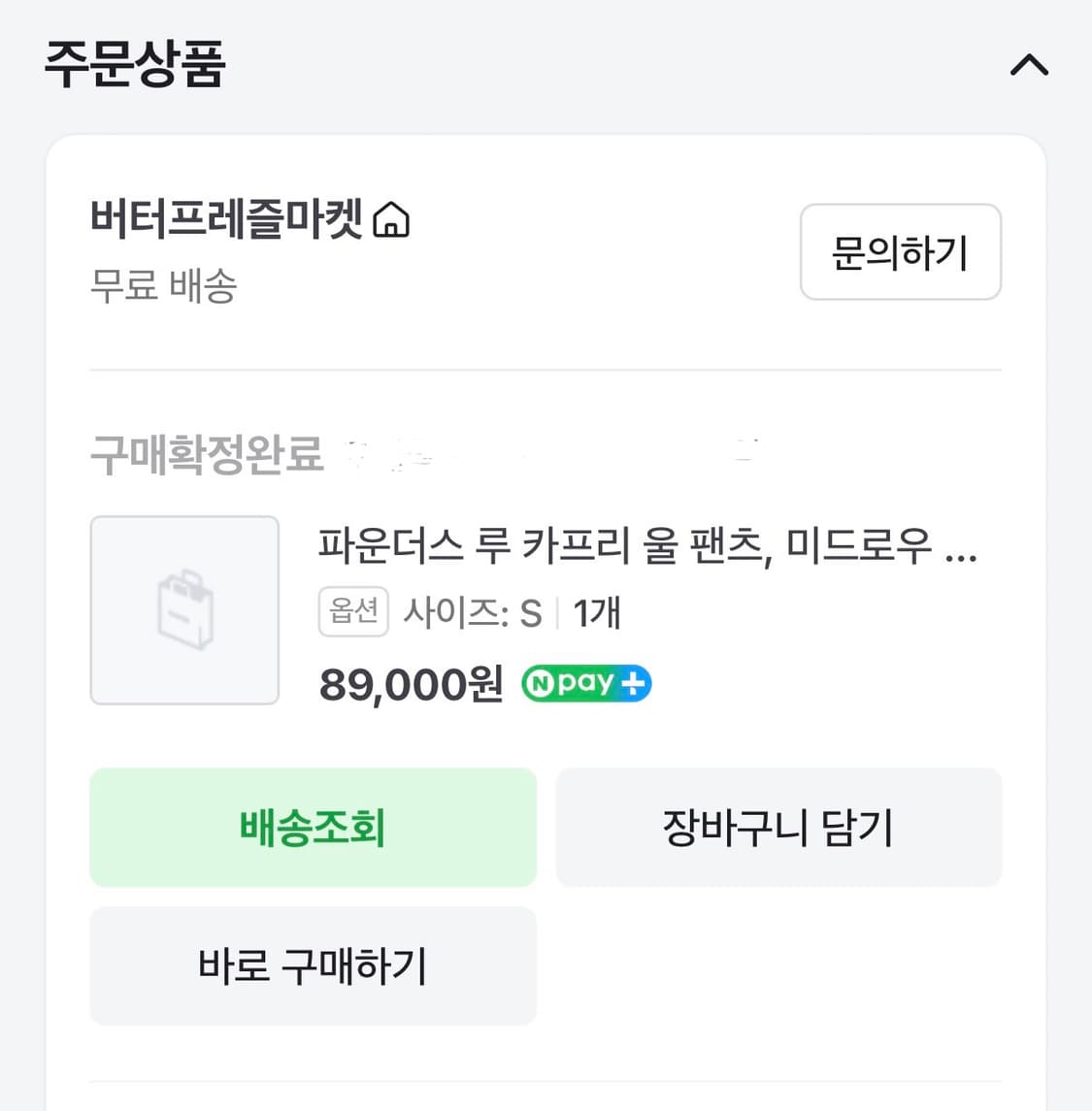1092x1111 pixels.
Task: Click the 바로 구매하기 buy now button
Action: [313, 965]
